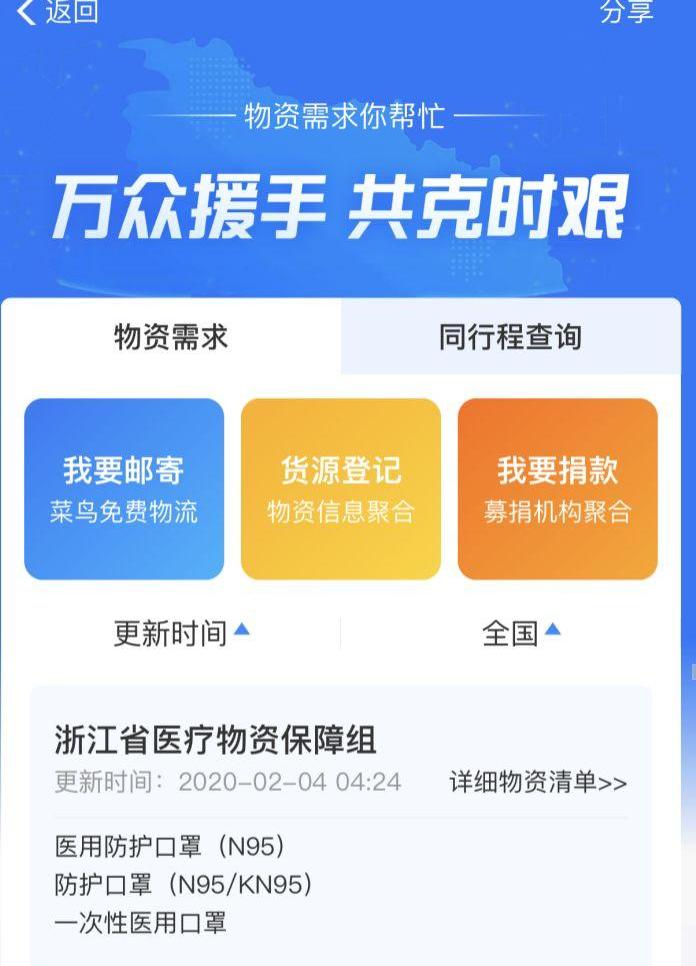Open 货源登记 supply info card
The image size is (696, 966).
pyautogui.click(x=341, y=489)
